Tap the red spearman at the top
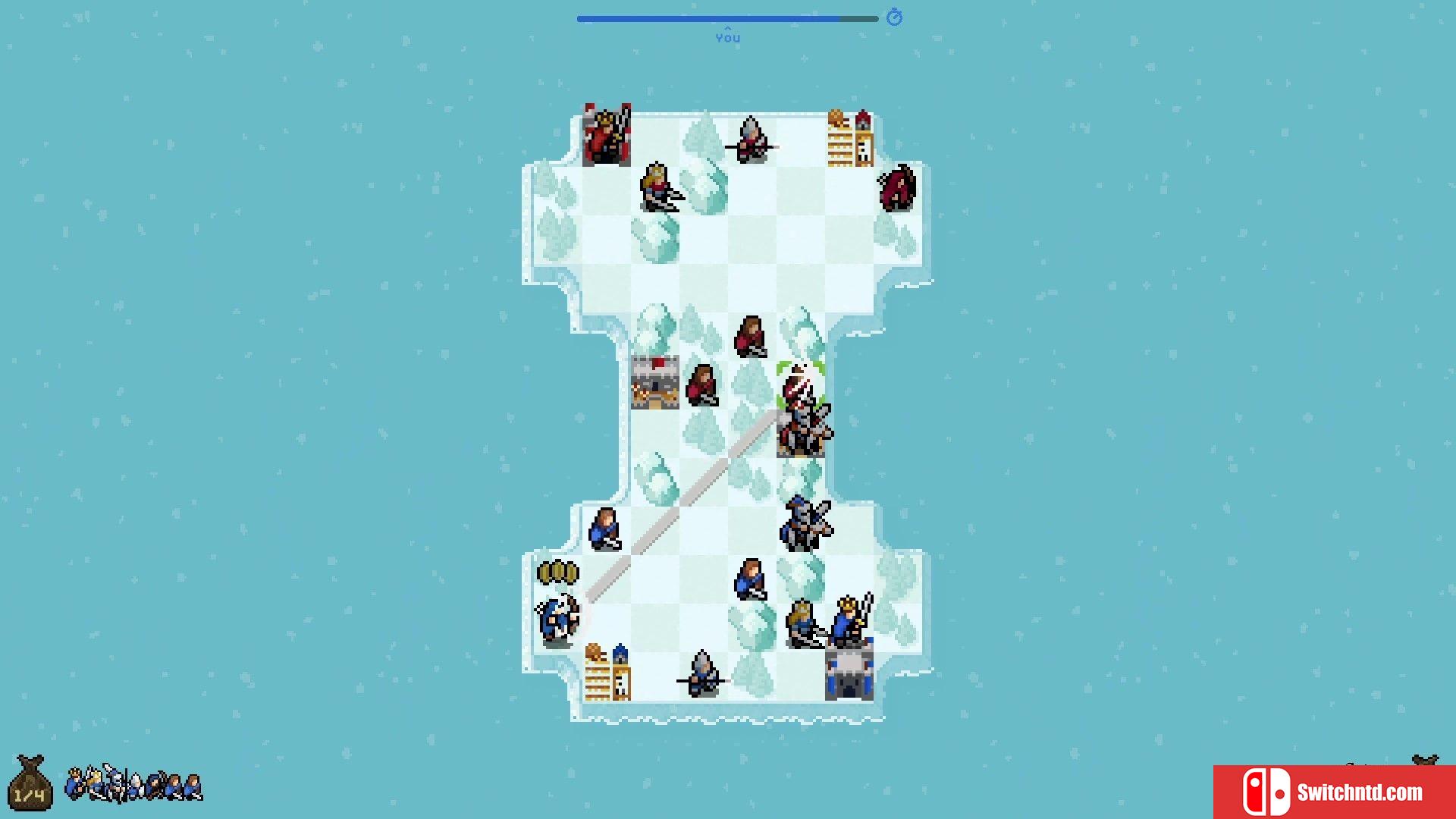The height and width of the screenshot is (819, 1456). (751, 141)
